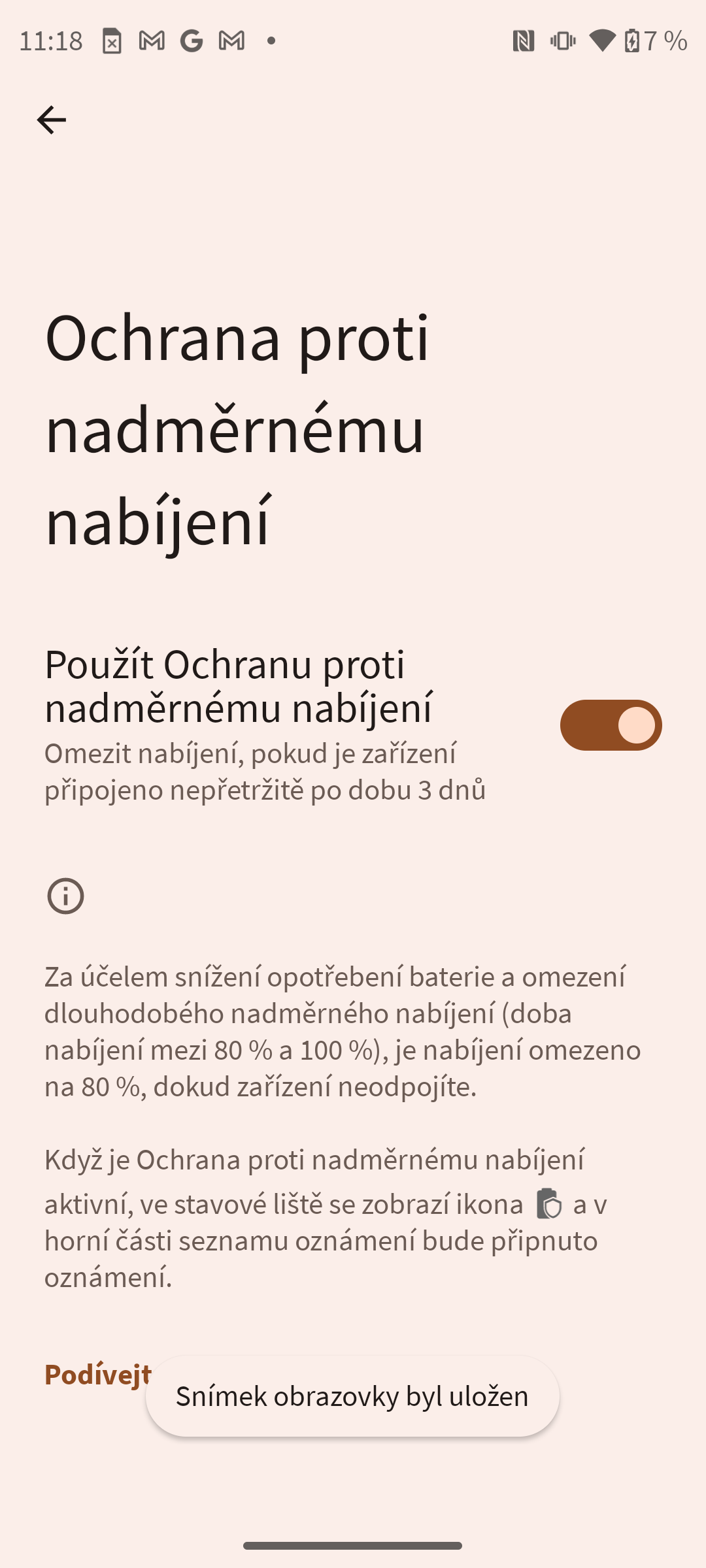The width and height of the screenshot is (706, 1568).
Task: Disable Ochrana proti nadměrnému nabíjení switch
Action: [x=611, y=725]
